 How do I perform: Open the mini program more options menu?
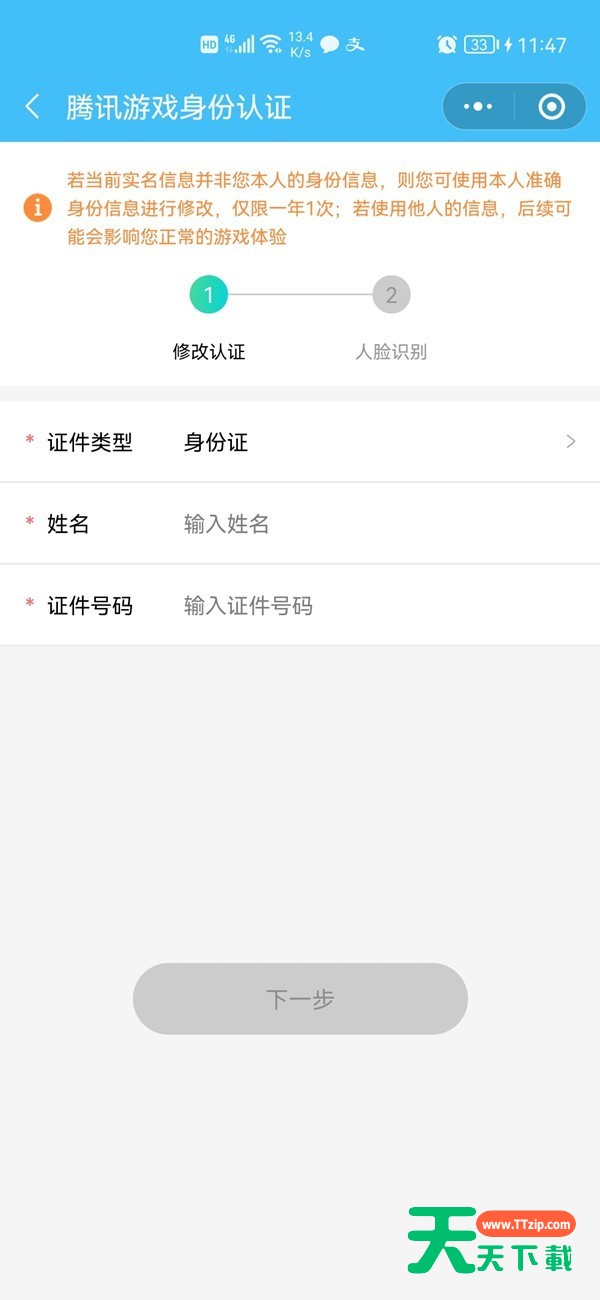479,107
